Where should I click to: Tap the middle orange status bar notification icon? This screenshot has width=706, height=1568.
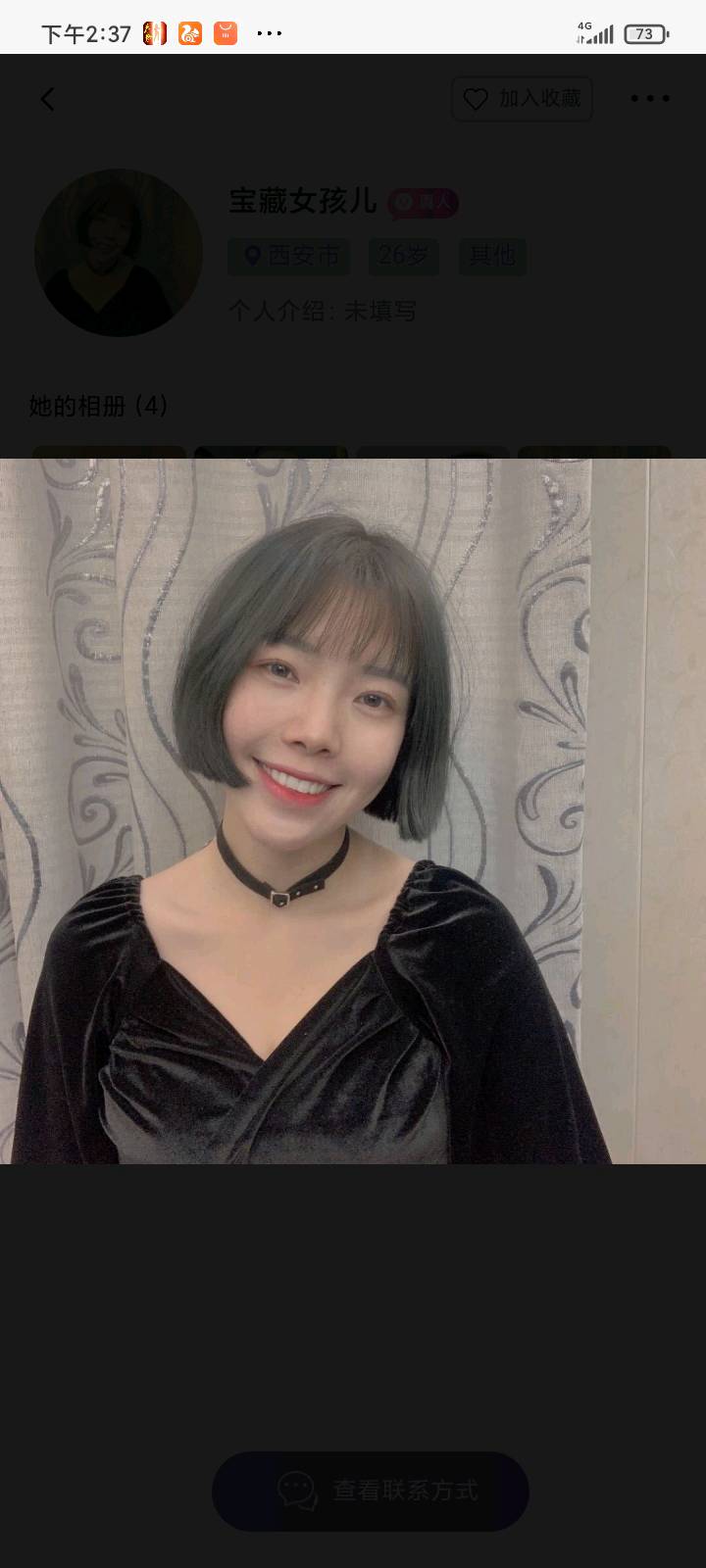click(x=189, y=32)
